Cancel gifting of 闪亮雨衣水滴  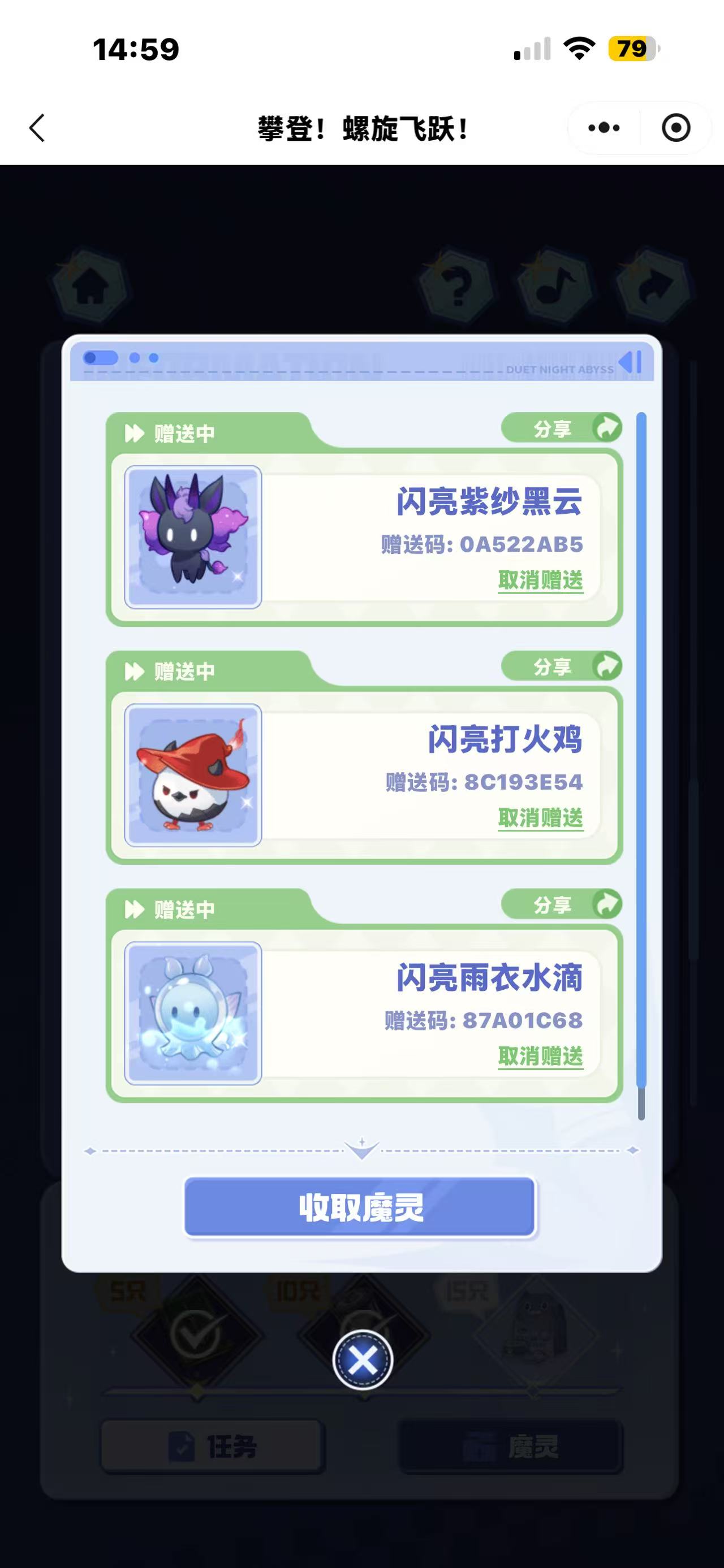(540, 1056)
